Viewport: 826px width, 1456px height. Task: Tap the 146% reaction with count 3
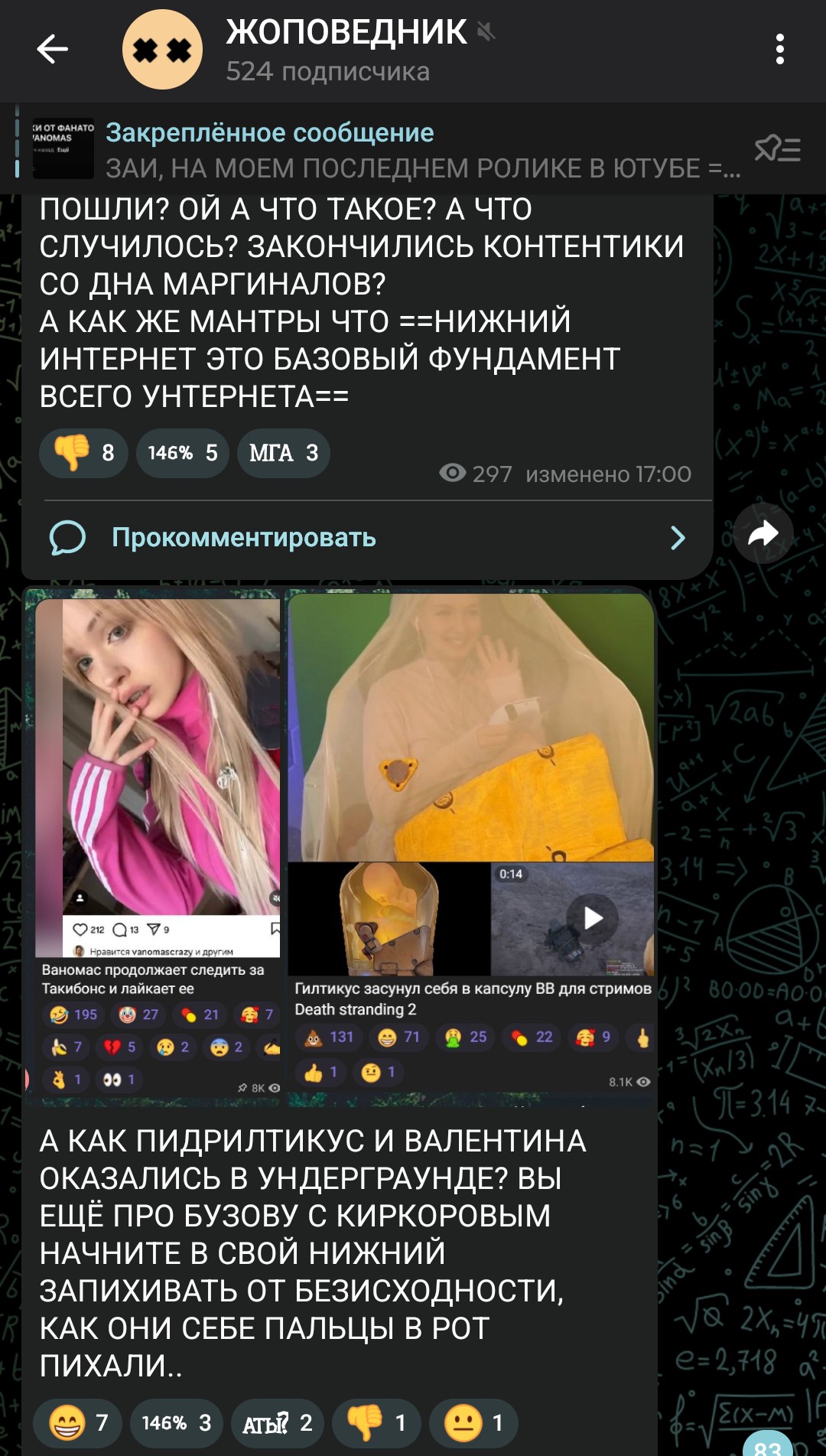[177, 1423]
